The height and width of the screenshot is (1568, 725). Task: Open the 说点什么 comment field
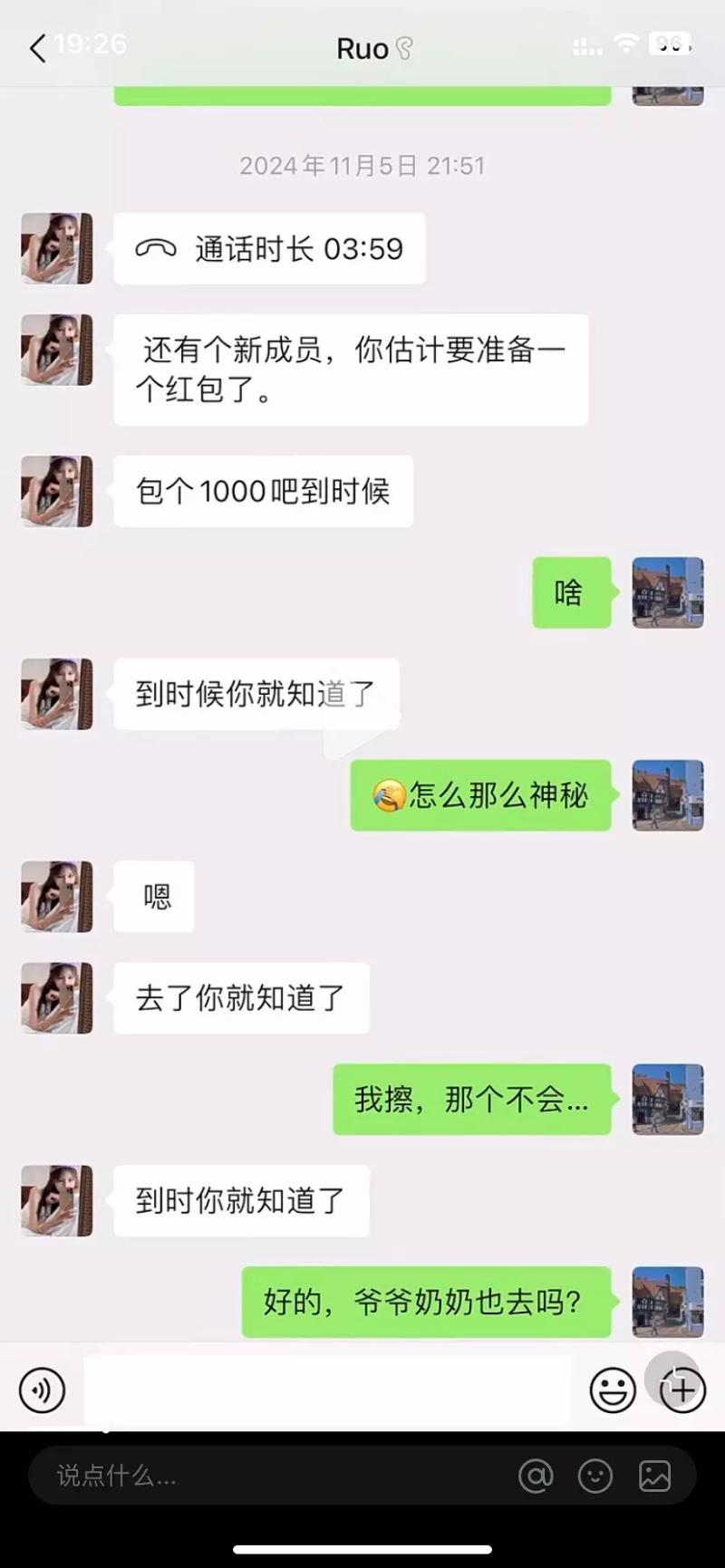(272, 1476)
